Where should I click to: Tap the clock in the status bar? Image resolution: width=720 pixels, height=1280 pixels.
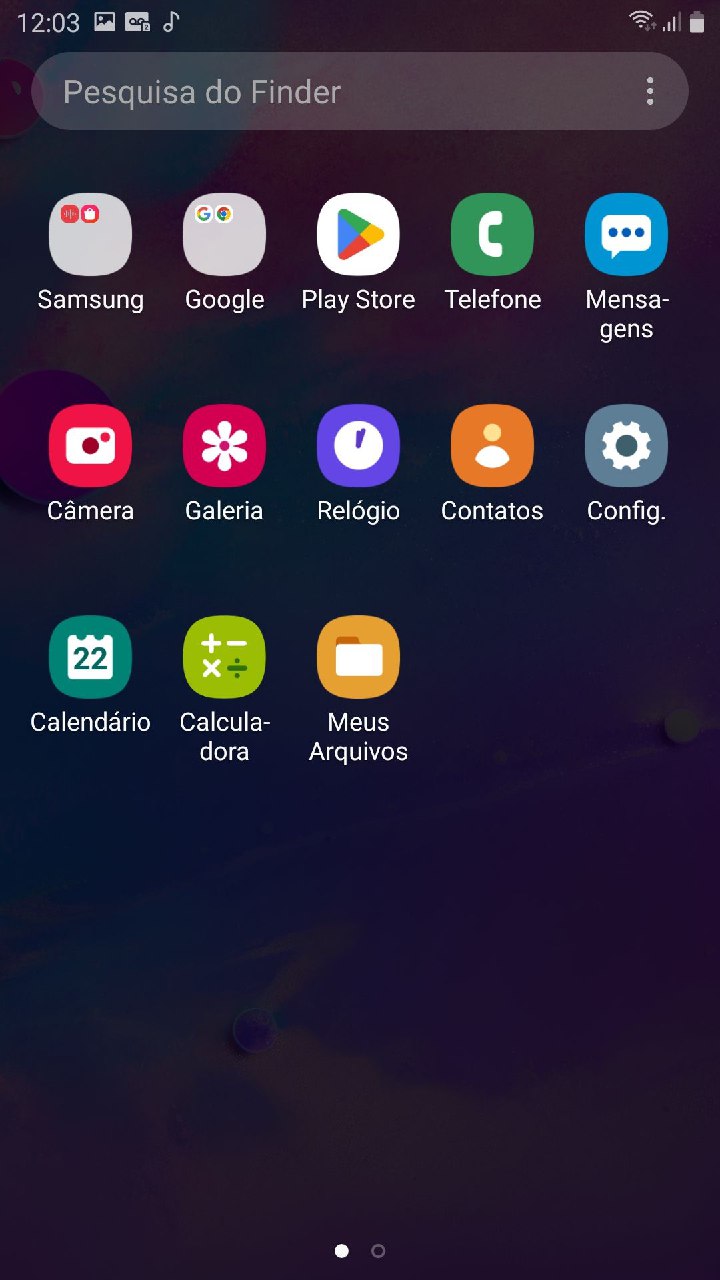click(x=48, y=21)
